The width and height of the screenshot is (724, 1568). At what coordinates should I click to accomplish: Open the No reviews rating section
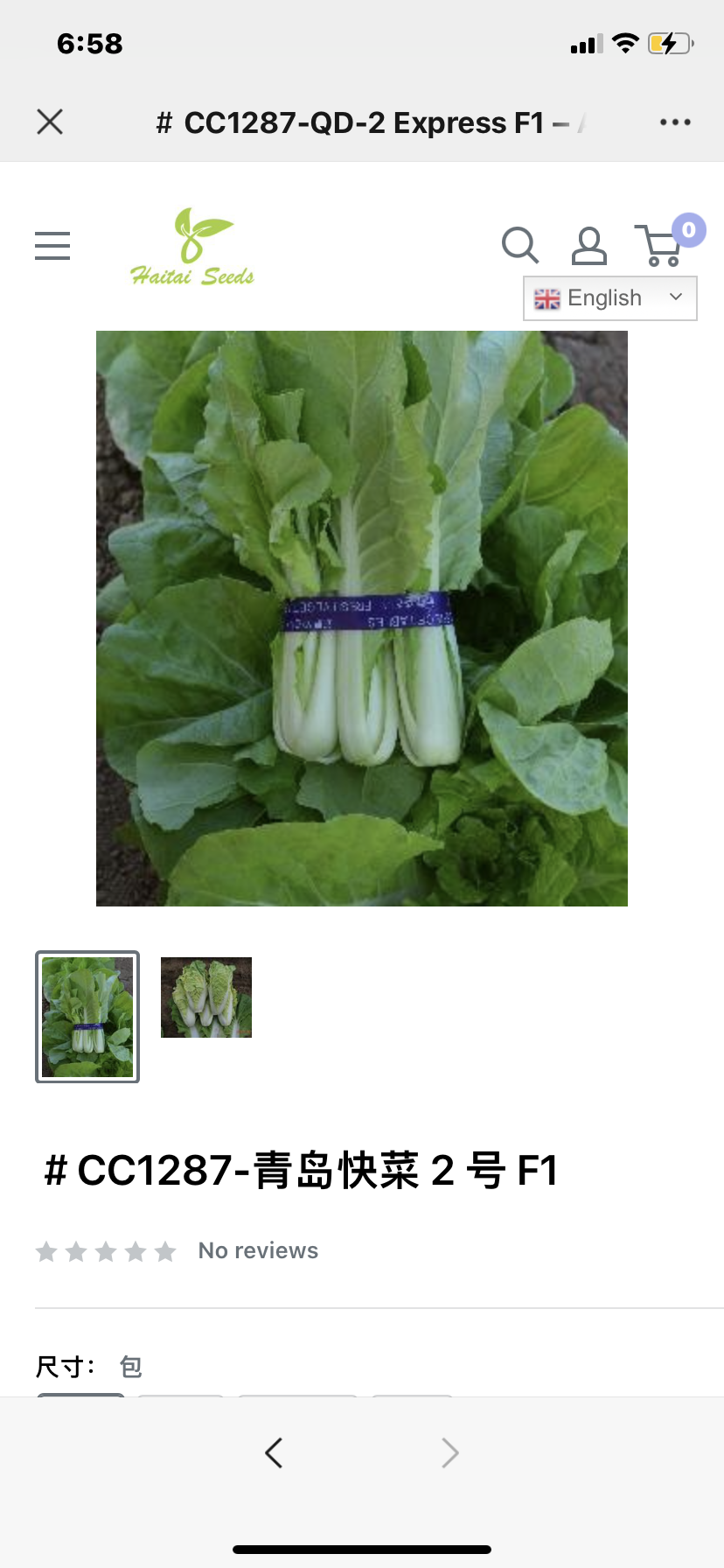[x=258, y=1250]
